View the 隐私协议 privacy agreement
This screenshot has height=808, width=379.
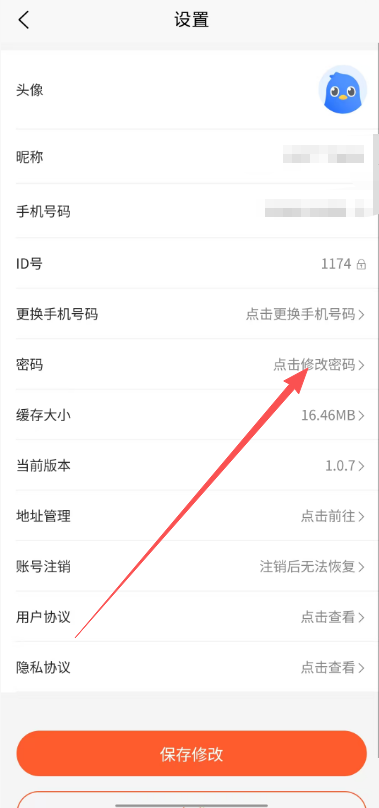tap(189, 667)
